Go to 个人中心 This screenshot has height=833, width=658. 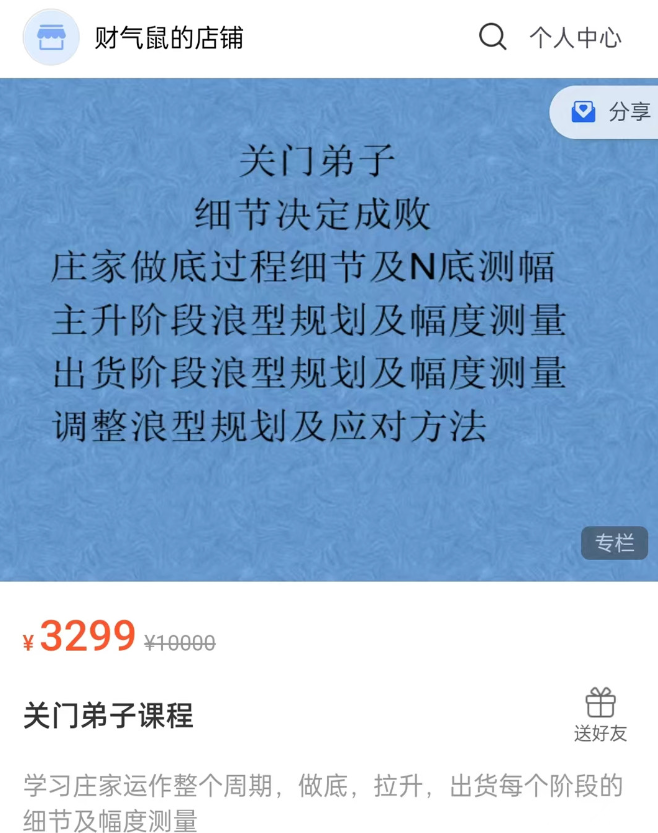tap(575, 39)
